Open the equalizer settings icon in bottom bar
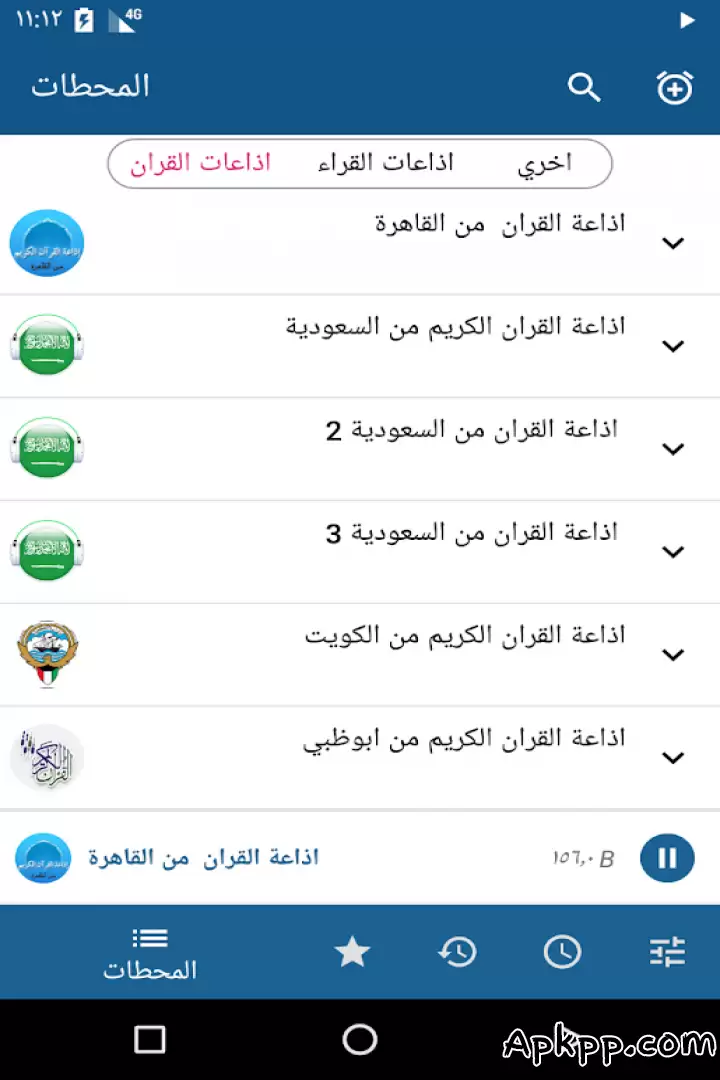Screen dimensions: 720x1080 pyautogui.click(x=667, y=952)
